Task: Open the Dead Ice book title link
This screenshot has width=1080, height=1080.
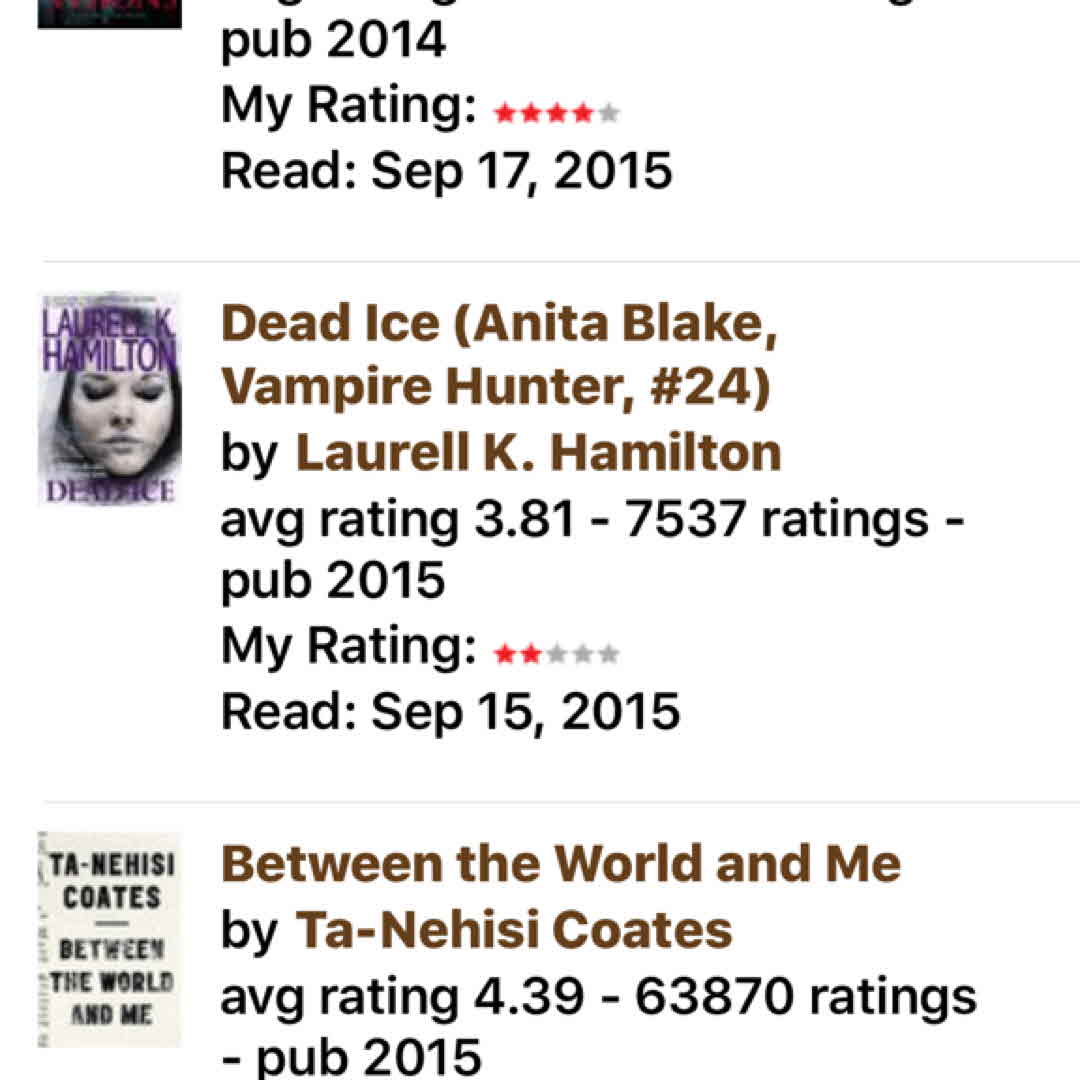Action: click(498, 354)
